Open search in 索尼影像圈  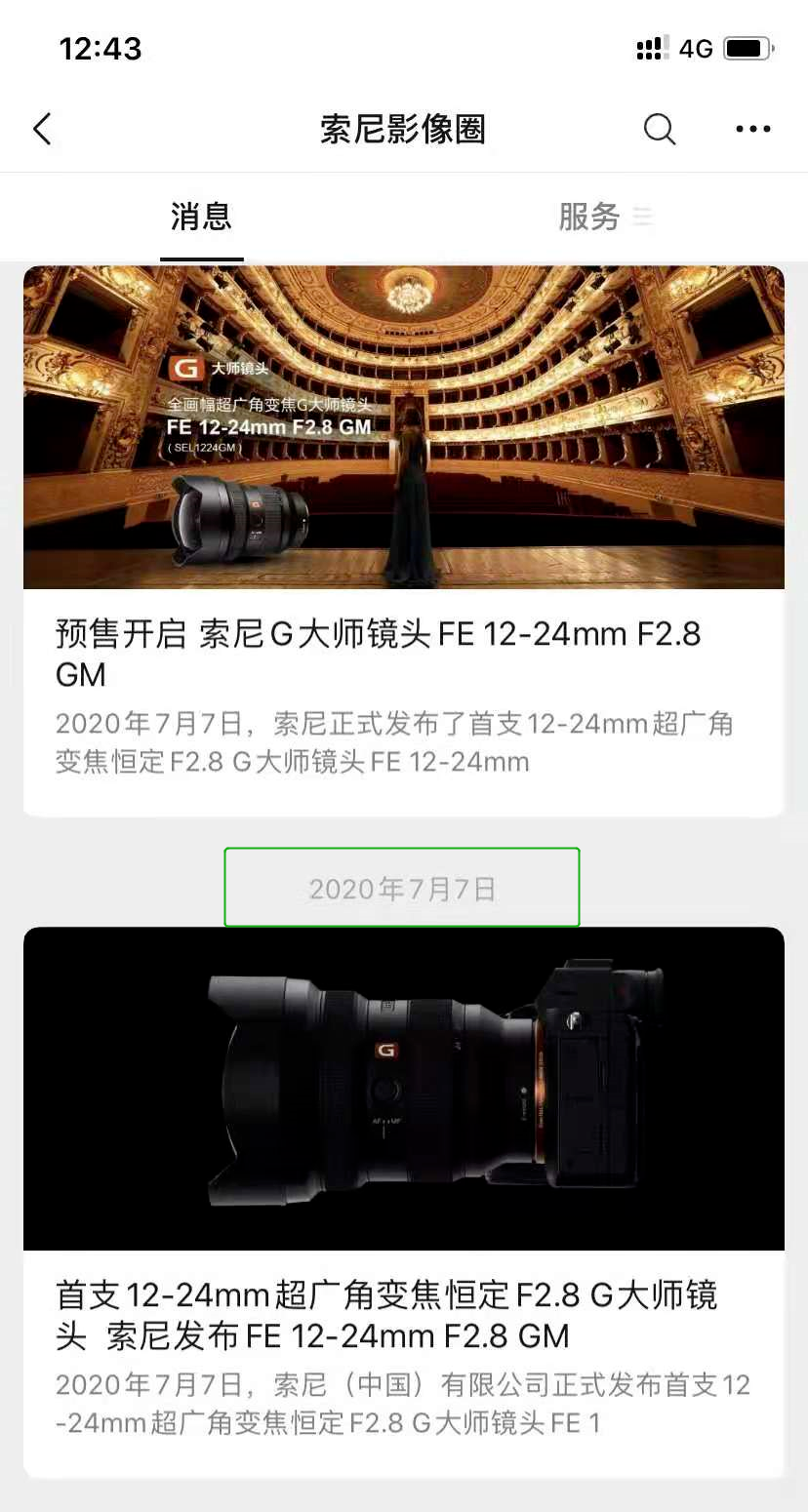[660, 129]
